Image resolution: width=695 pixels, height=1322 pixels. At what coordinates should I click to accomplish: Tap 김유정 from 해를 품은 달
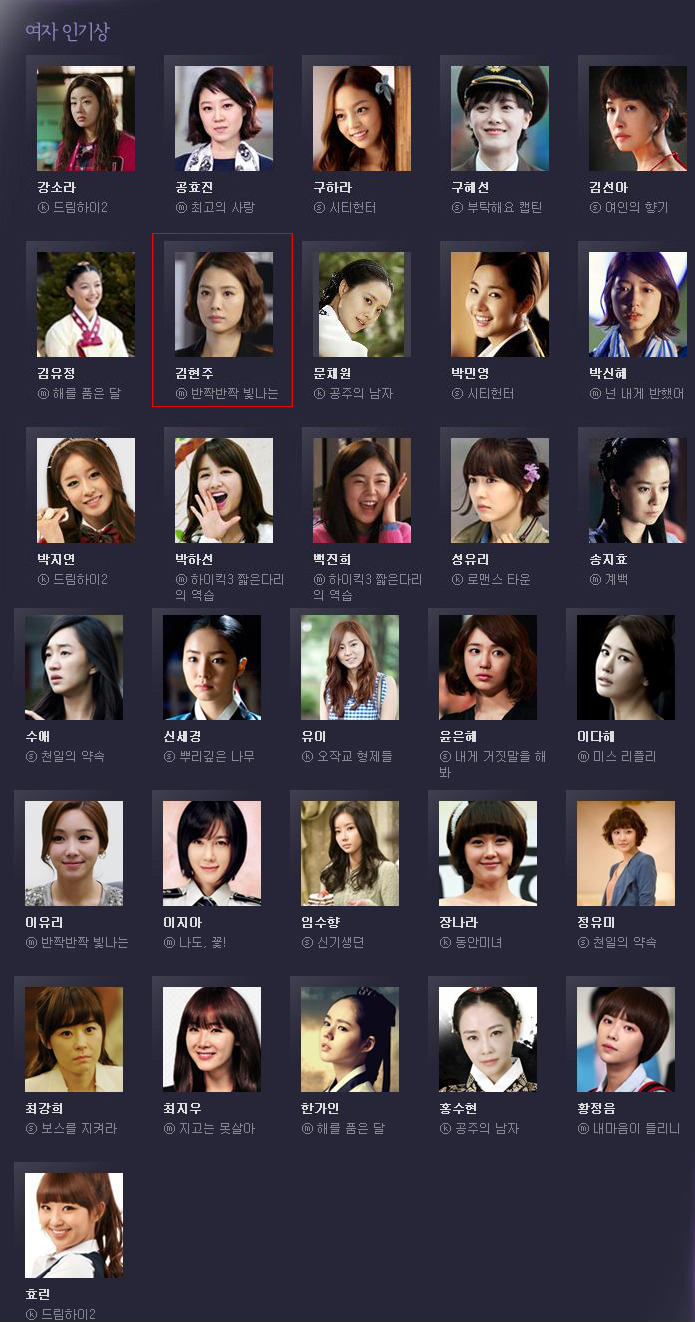(x=85, y=304)
